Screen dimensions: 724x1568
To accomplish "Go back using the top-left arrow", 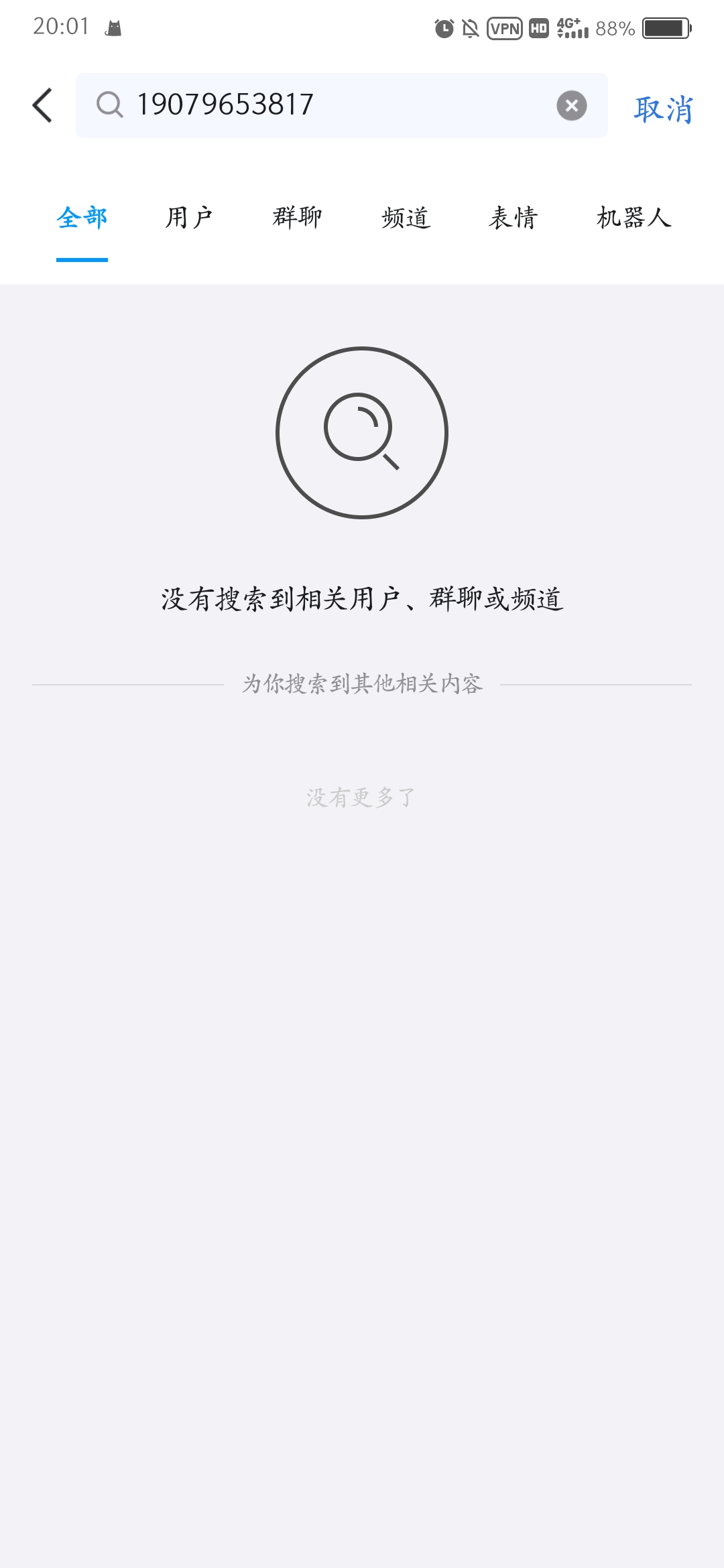I will pyautogui.click(x=42, y=105).
